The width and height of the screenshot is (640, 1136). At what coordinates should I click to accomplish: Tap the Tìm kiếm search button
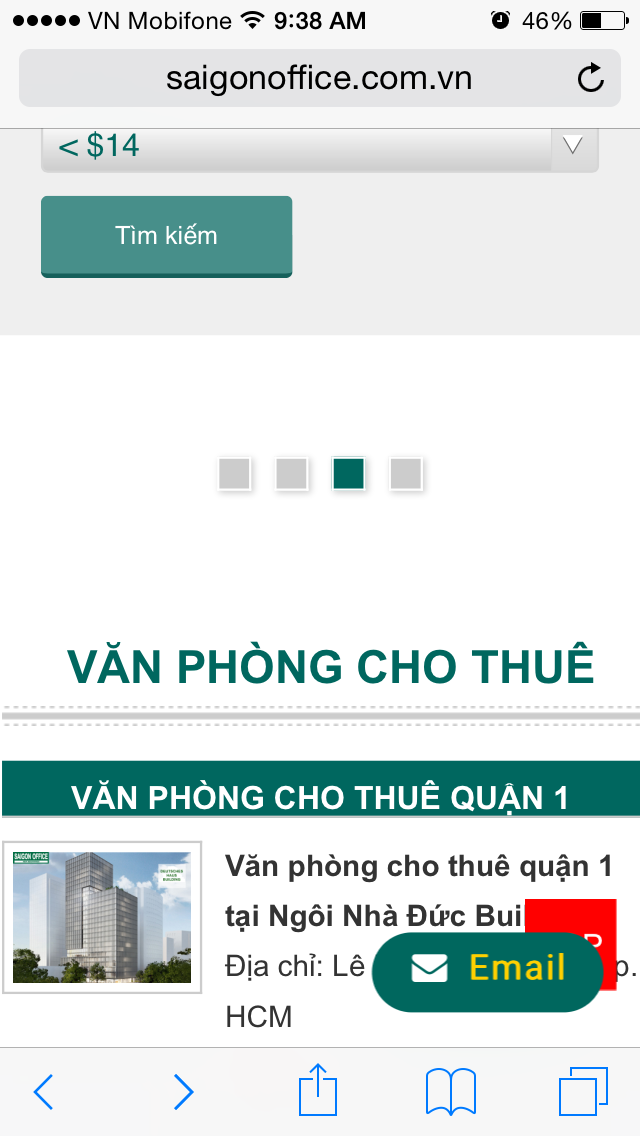(x=166, y=236)
